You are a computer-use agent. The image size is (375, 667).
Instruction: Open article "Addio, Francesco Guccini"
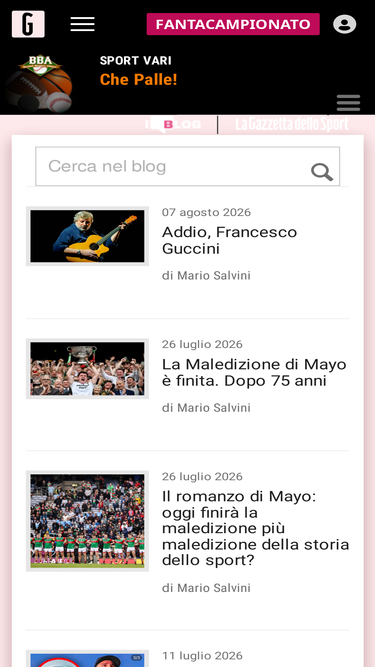point(230,240)
